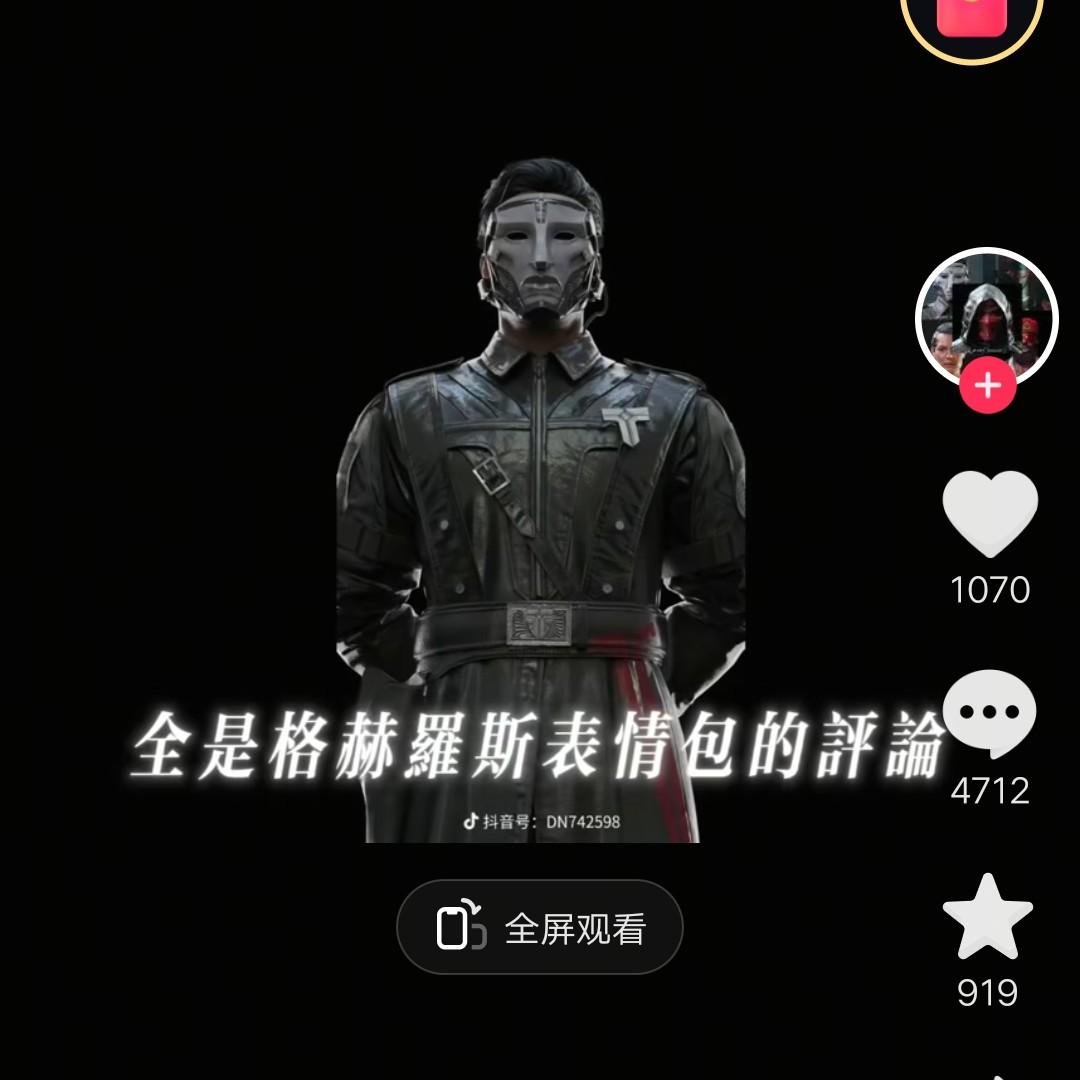Screen dimensions: 1080x1080
Task: Tap 全屏观看 to watch fullscreen
Action: (x=540, y=928)
